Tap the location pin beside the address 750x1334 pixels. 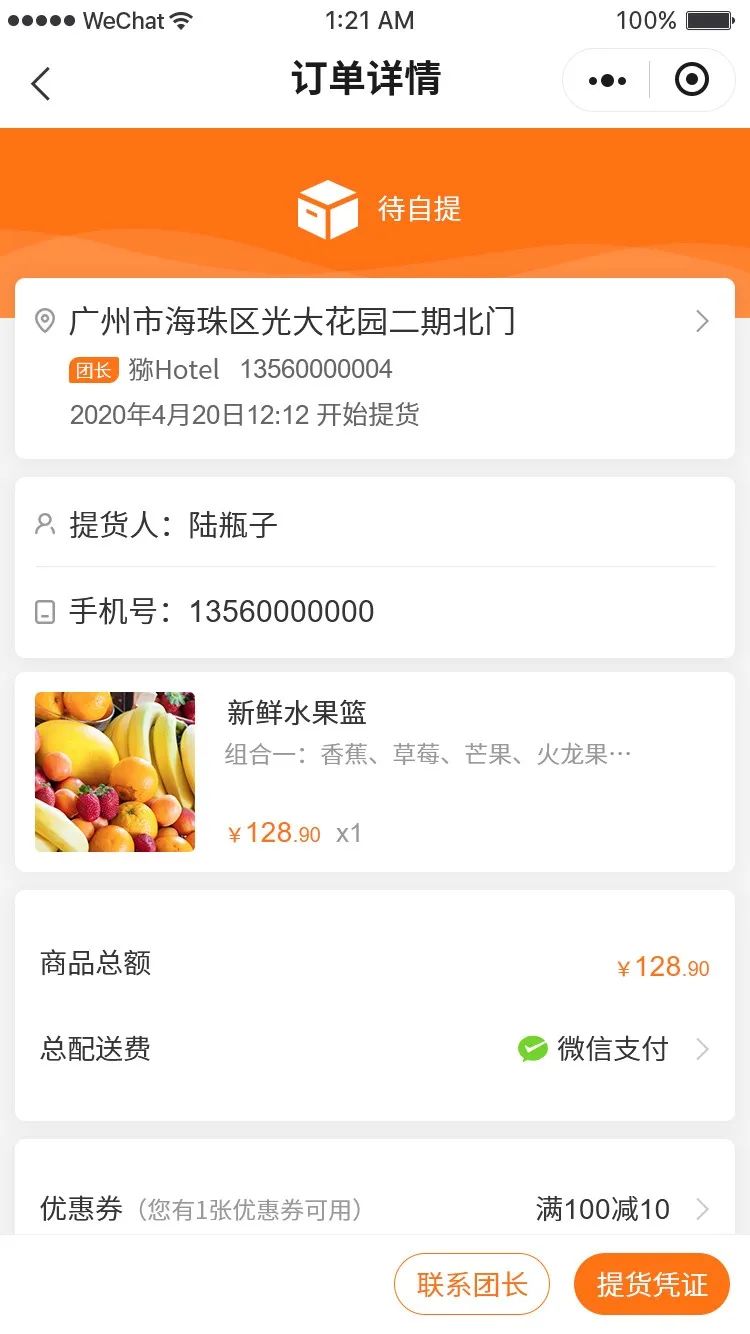pos(44,319)
